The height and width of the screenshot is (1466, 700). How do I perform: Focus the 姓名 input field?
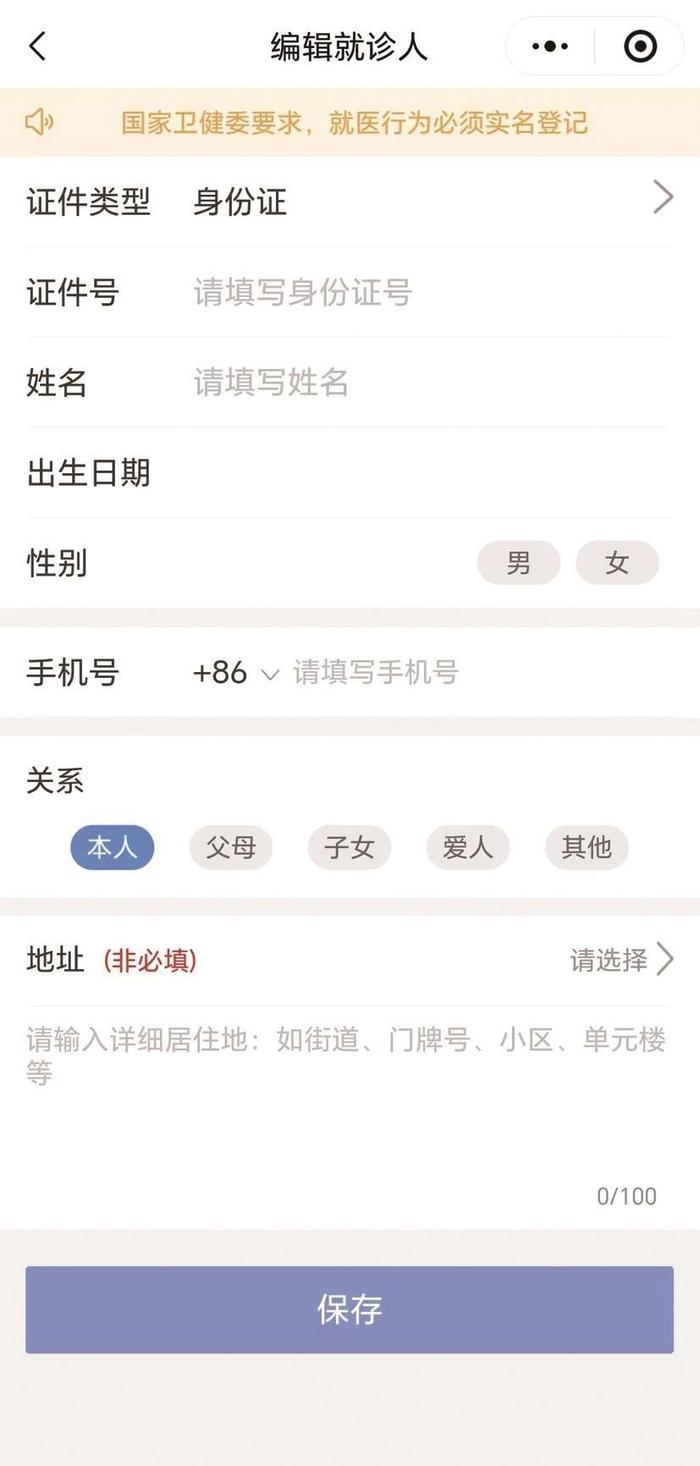click(x=430, y=382)
